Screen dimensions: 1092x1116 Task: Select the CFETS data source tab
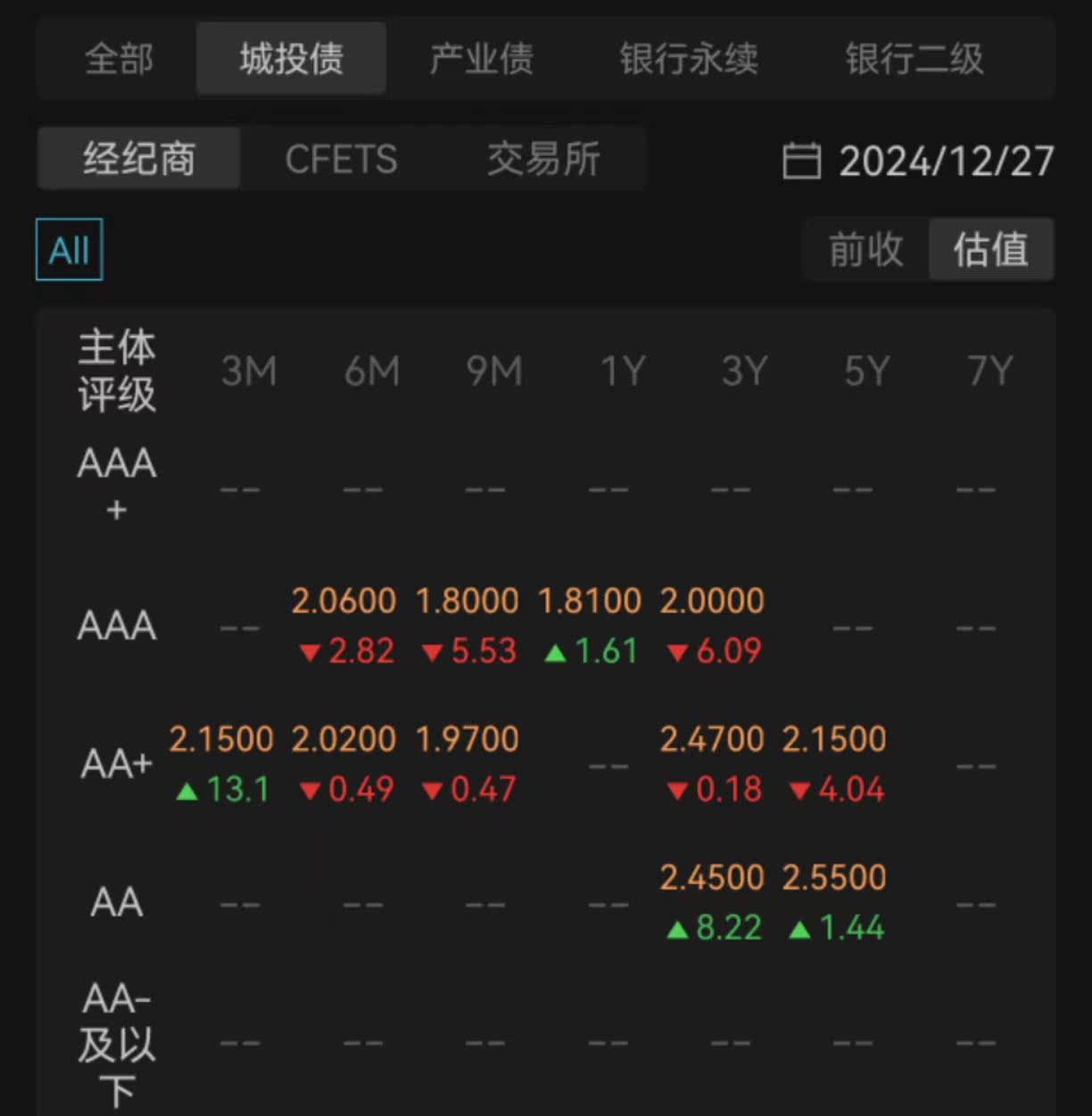341,158
